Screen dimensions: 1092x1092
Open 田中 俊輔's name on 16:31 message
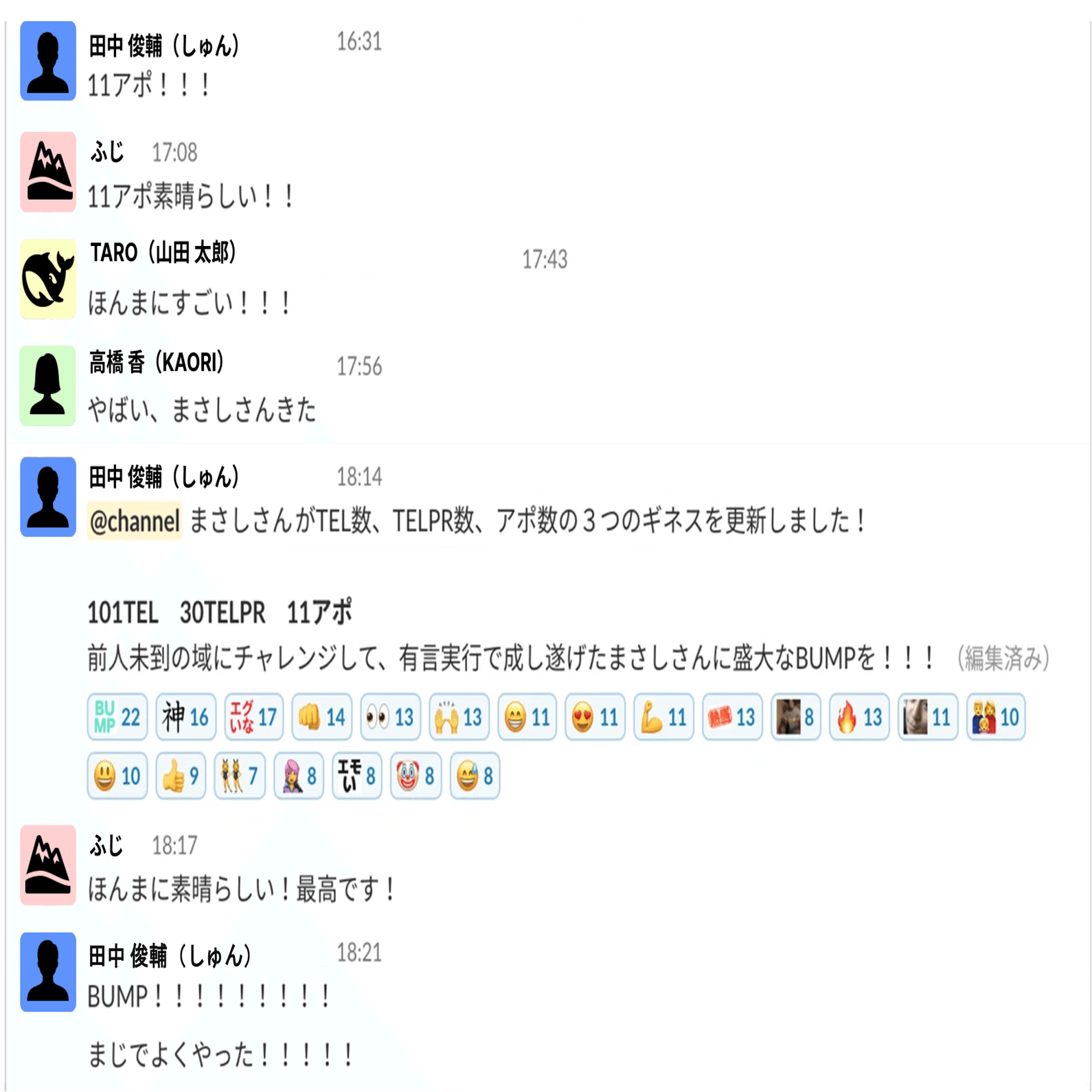pos(163,46)
